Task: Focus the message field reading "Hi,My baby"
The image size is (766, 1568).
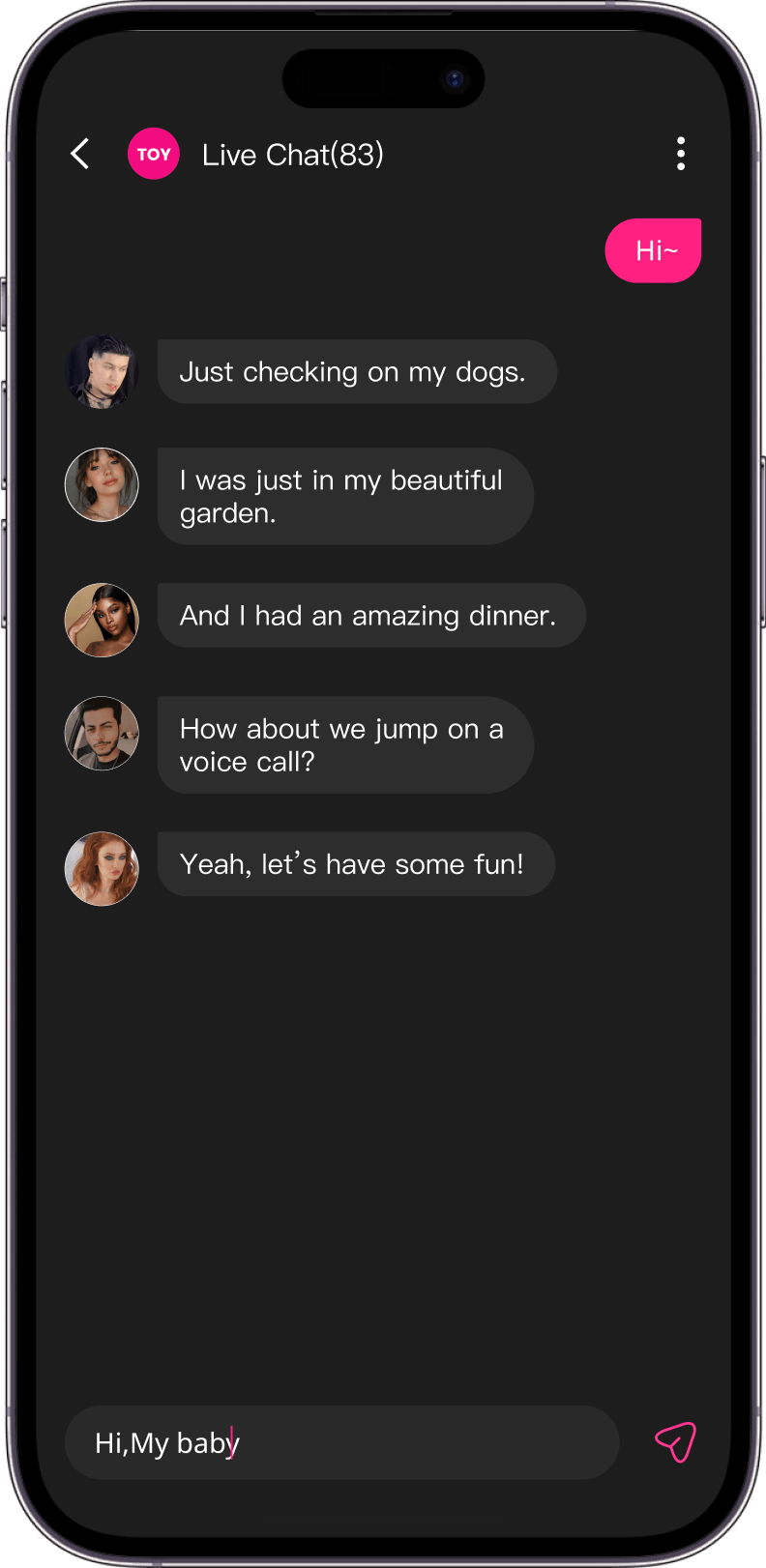Action: click(340, 1442)
